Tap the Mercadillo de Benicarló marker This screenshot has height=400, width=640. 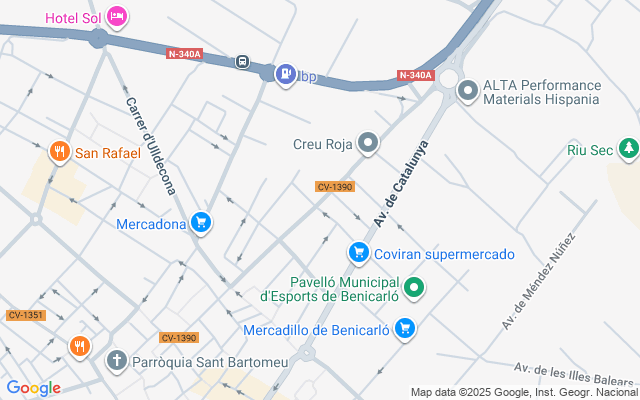pos(405,329)
